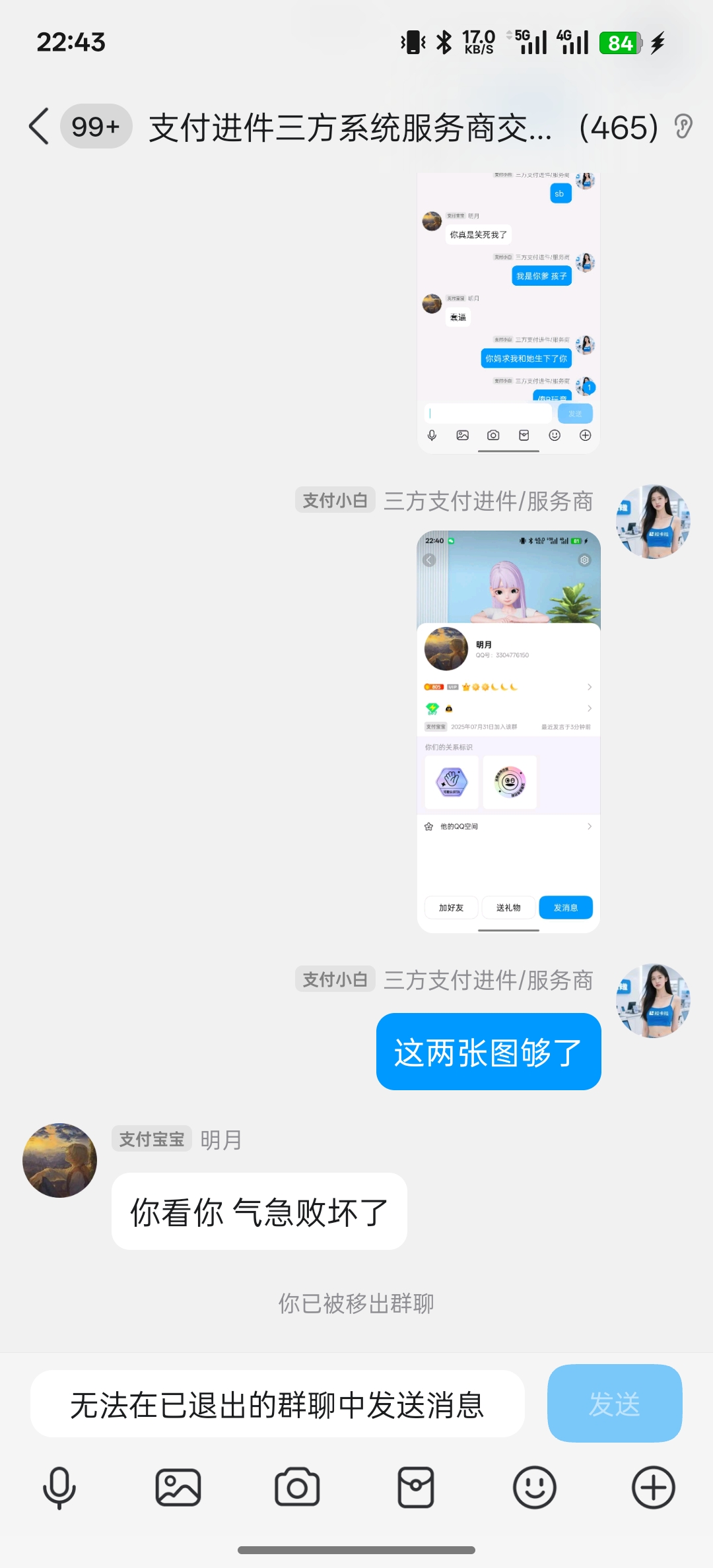This screenshot has height=1568, width=713.
Task: View 明月's avatar profile
Action: pos(60,1160)
